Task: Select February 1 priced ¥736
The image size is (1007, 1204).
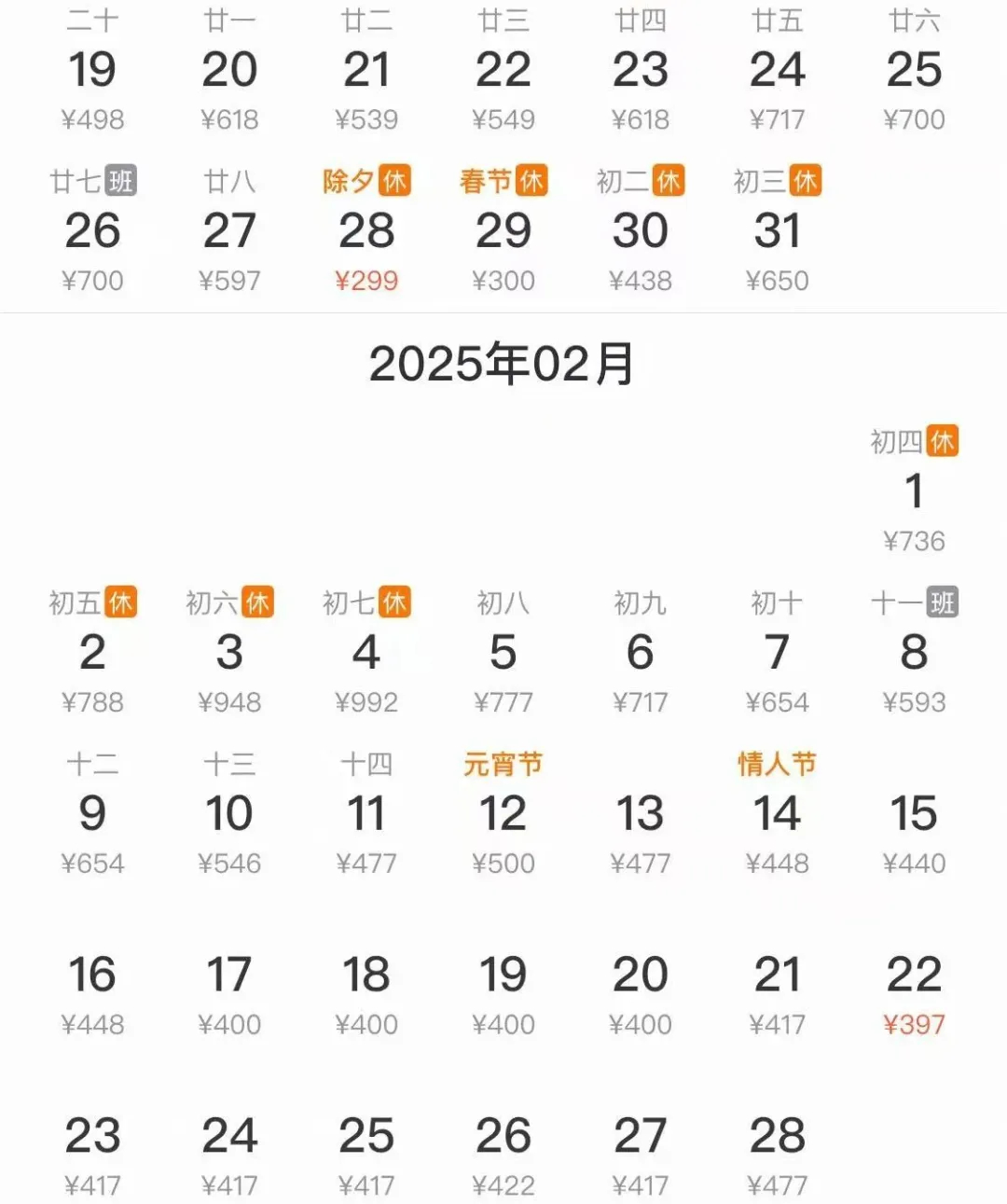Action: 914,491
